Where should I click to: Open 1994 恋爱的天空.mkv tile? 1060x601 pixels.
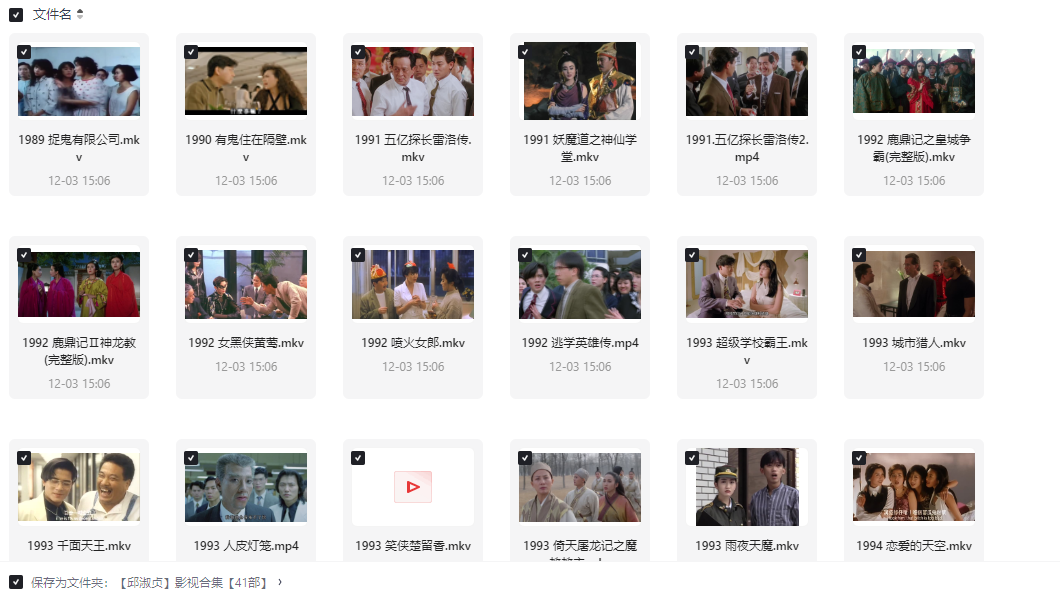[914, 487]
